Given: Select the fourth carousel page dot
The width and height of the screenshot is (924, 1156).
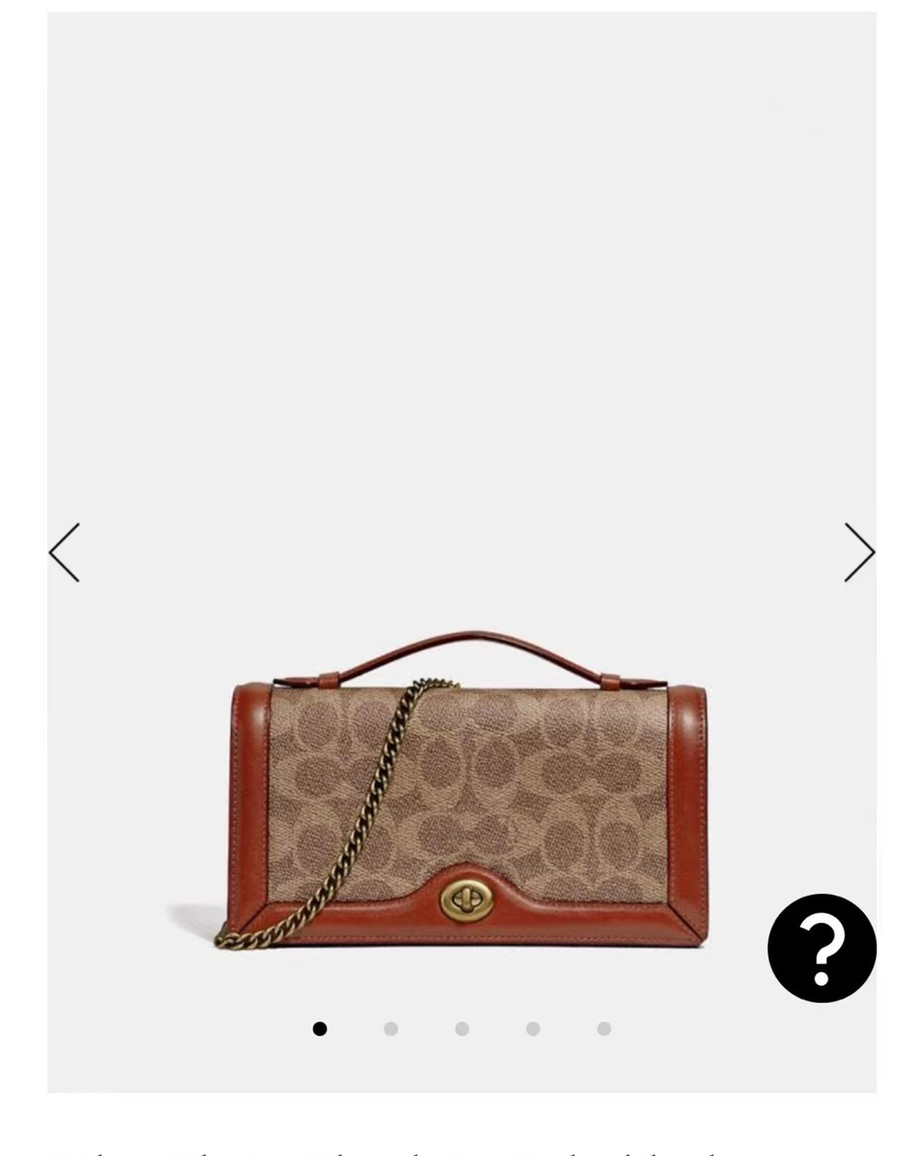Looking at the screenshot, I should (533, 1028).
